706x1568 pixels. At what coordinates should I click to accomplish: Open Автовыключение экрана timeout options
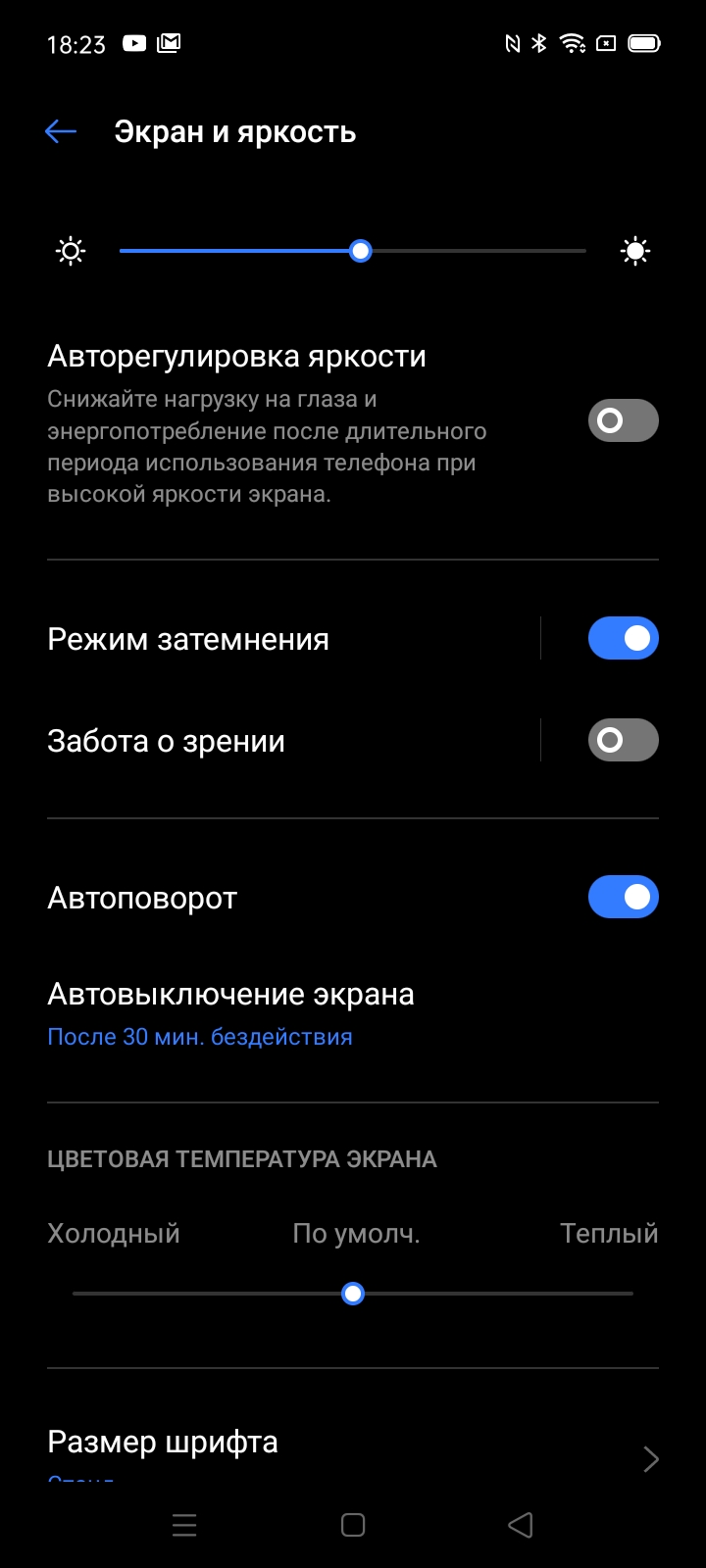click(x=231, y=1013)
